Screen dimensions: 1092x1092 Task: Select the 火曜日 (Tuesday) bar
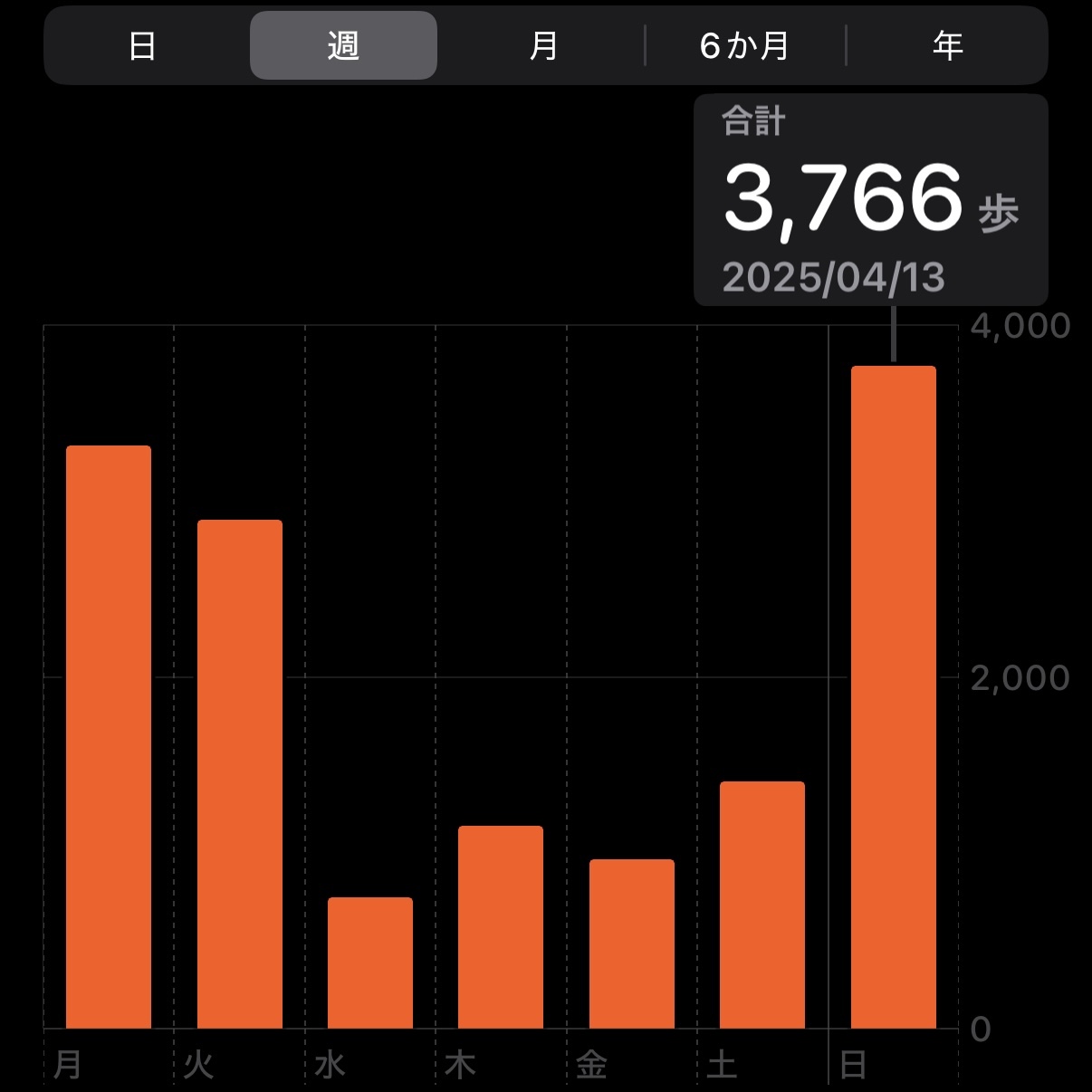point(240,773)
